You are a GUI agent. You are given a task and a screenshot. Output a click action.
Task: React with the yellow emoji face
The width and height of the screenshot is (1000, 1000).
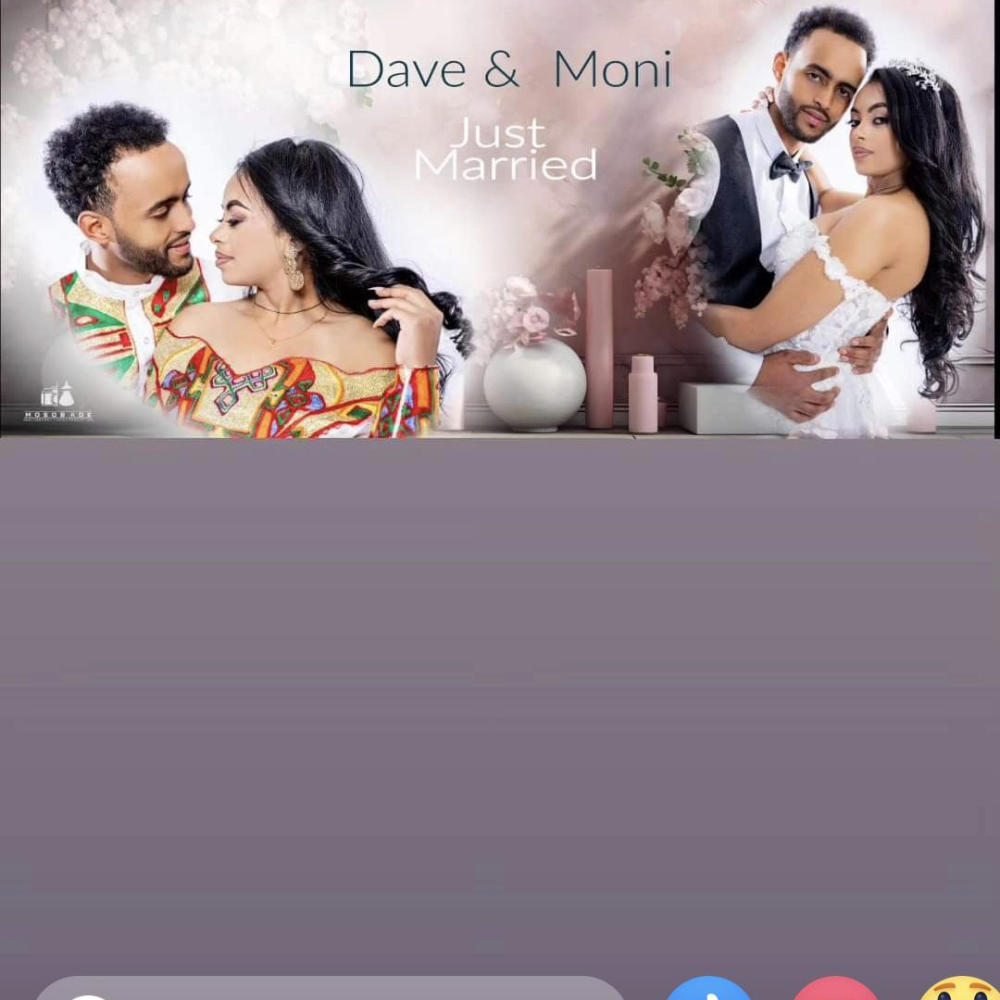(958, 991)
